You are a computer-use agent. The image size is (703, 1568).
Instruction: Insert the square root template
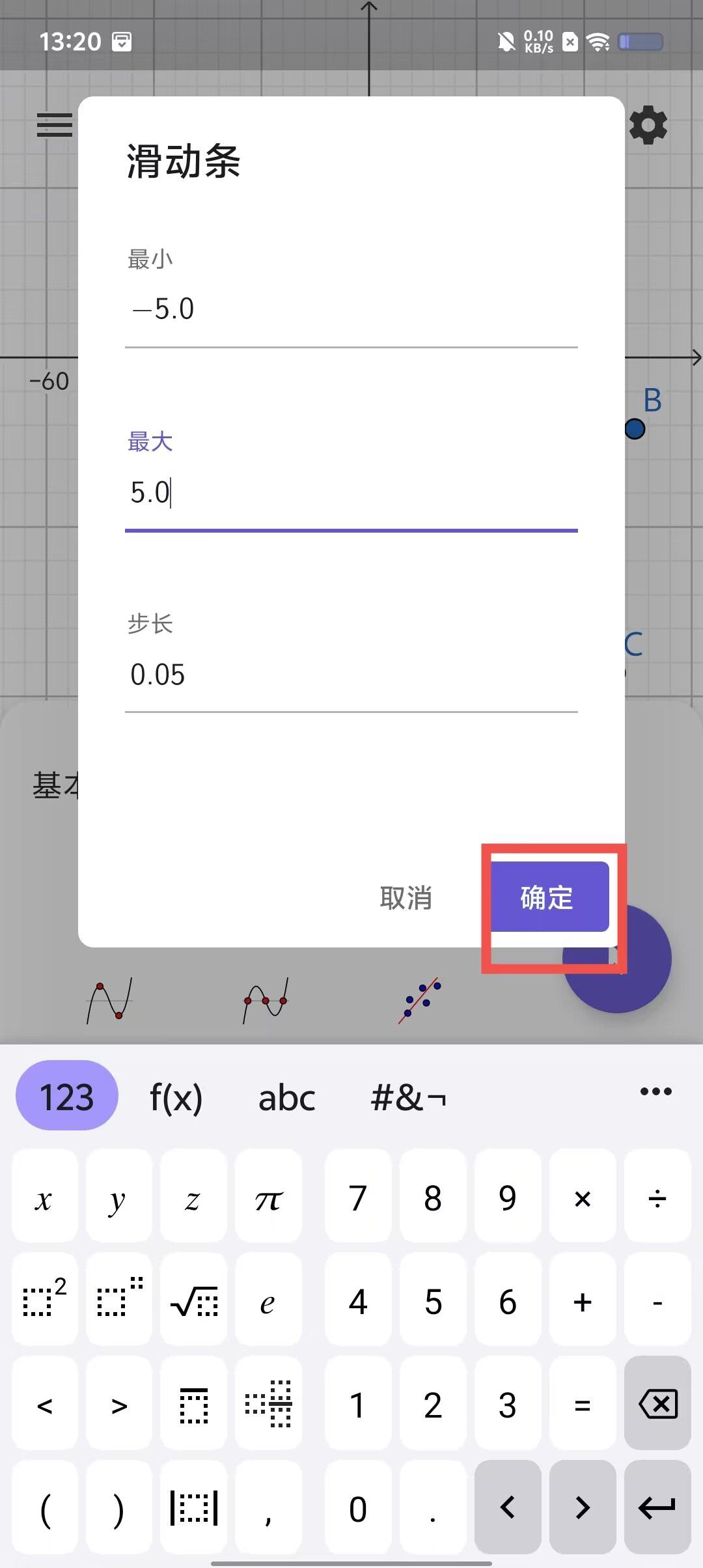pos(193,1301)
